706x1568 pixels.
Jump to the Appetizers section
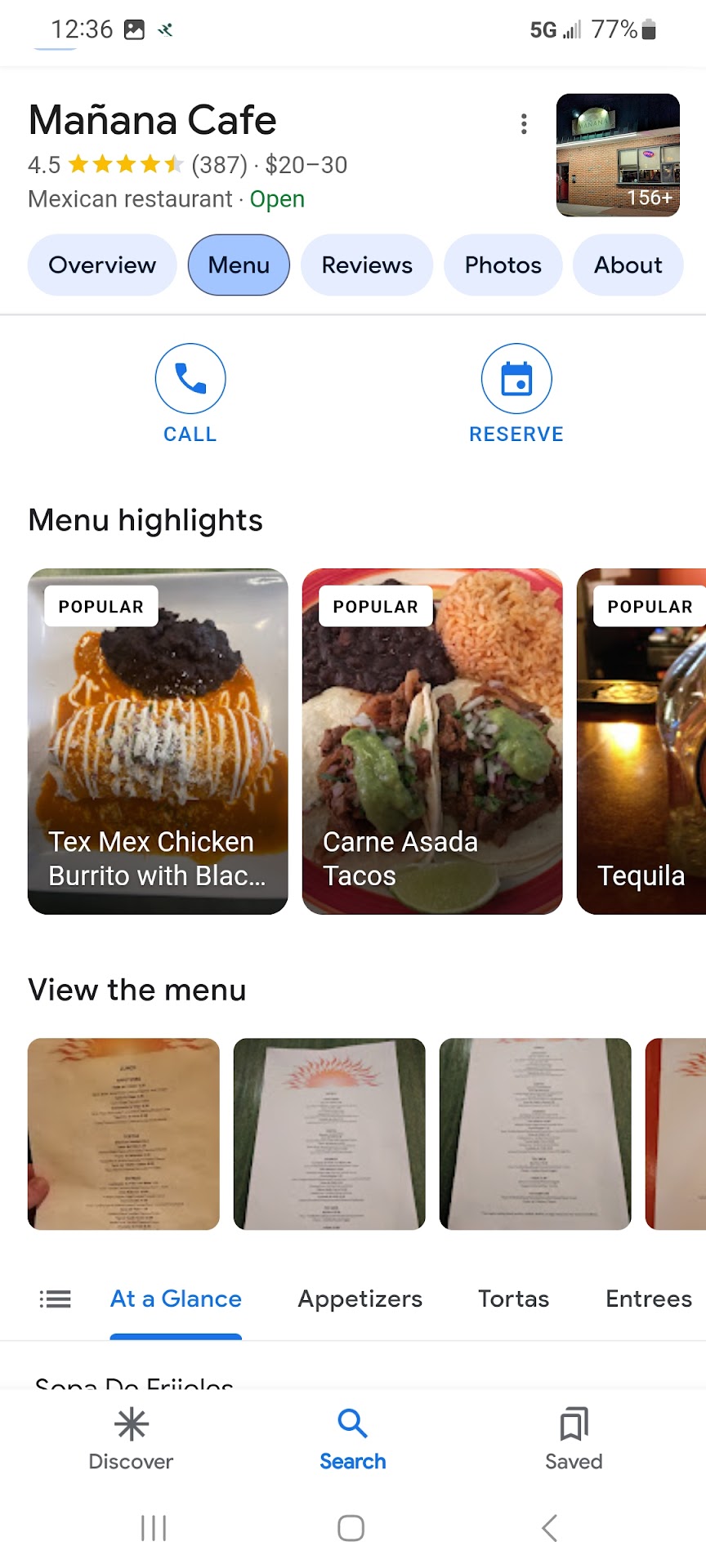click(x=360, y=1298)
